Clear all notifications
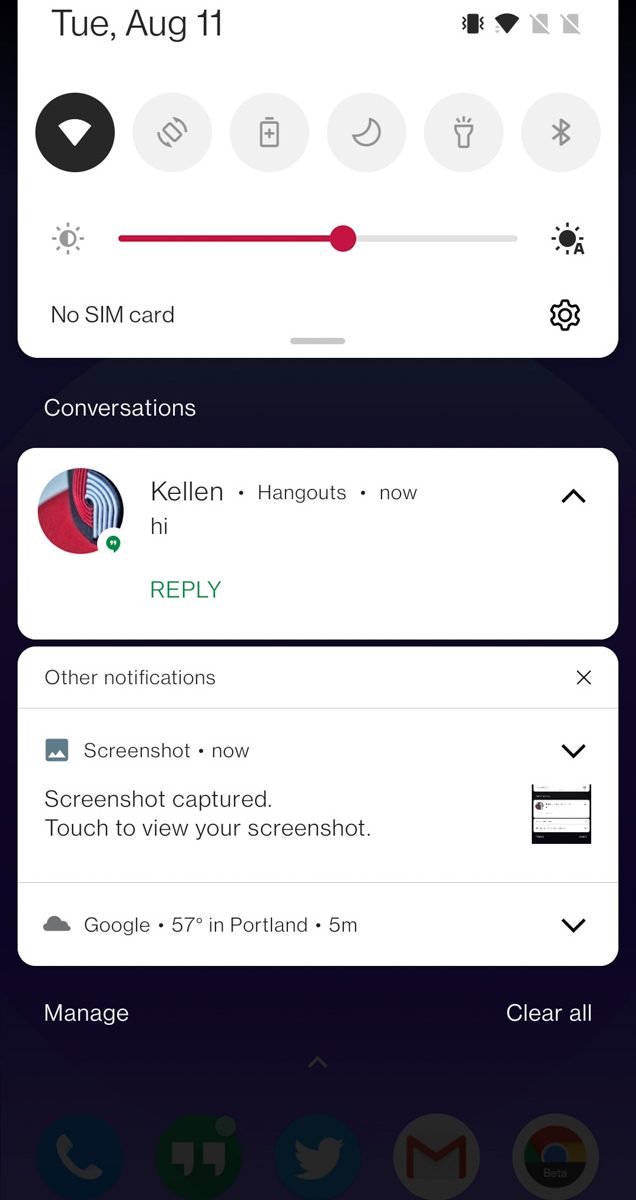This screenshot has height=1200, width=636. pos(548,1013)
